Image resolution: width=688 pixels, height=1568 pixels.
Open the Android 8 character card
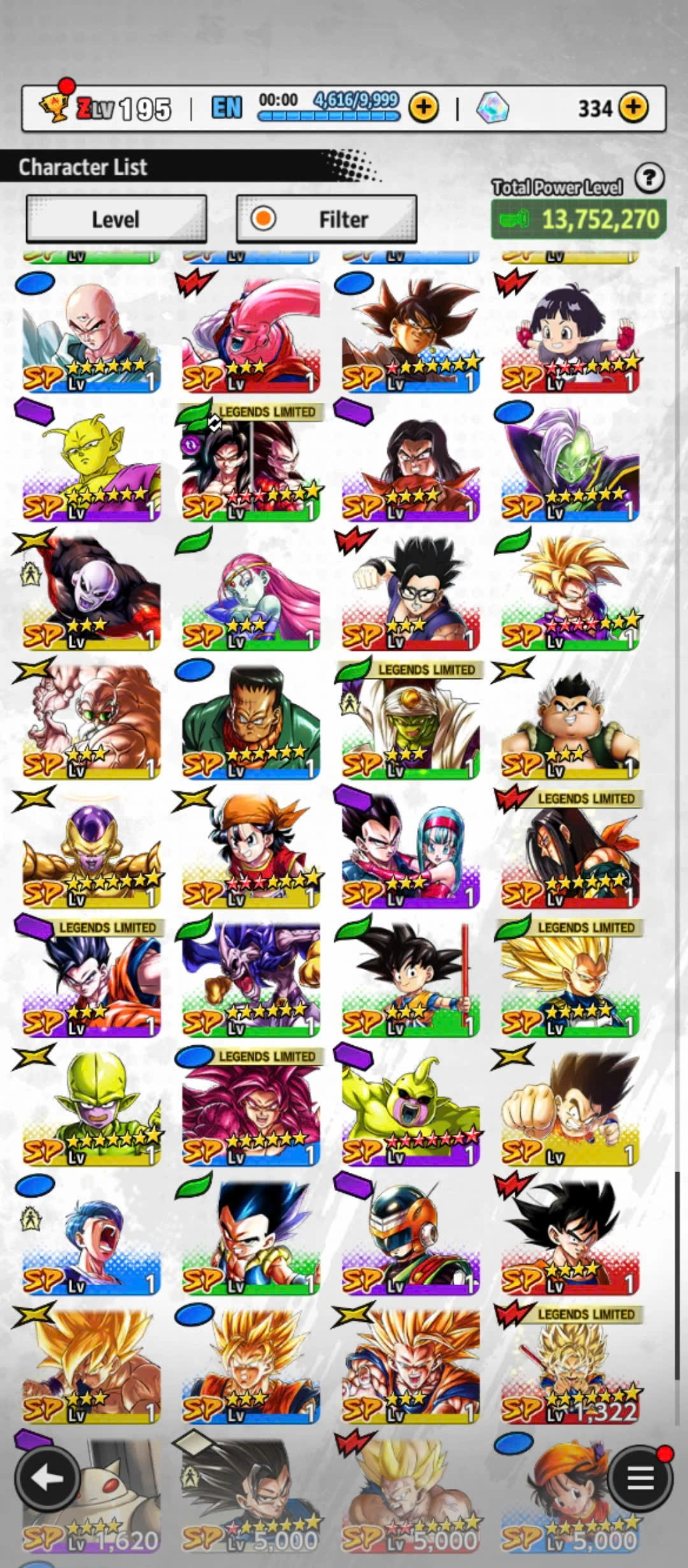click(x=251, y=722)
